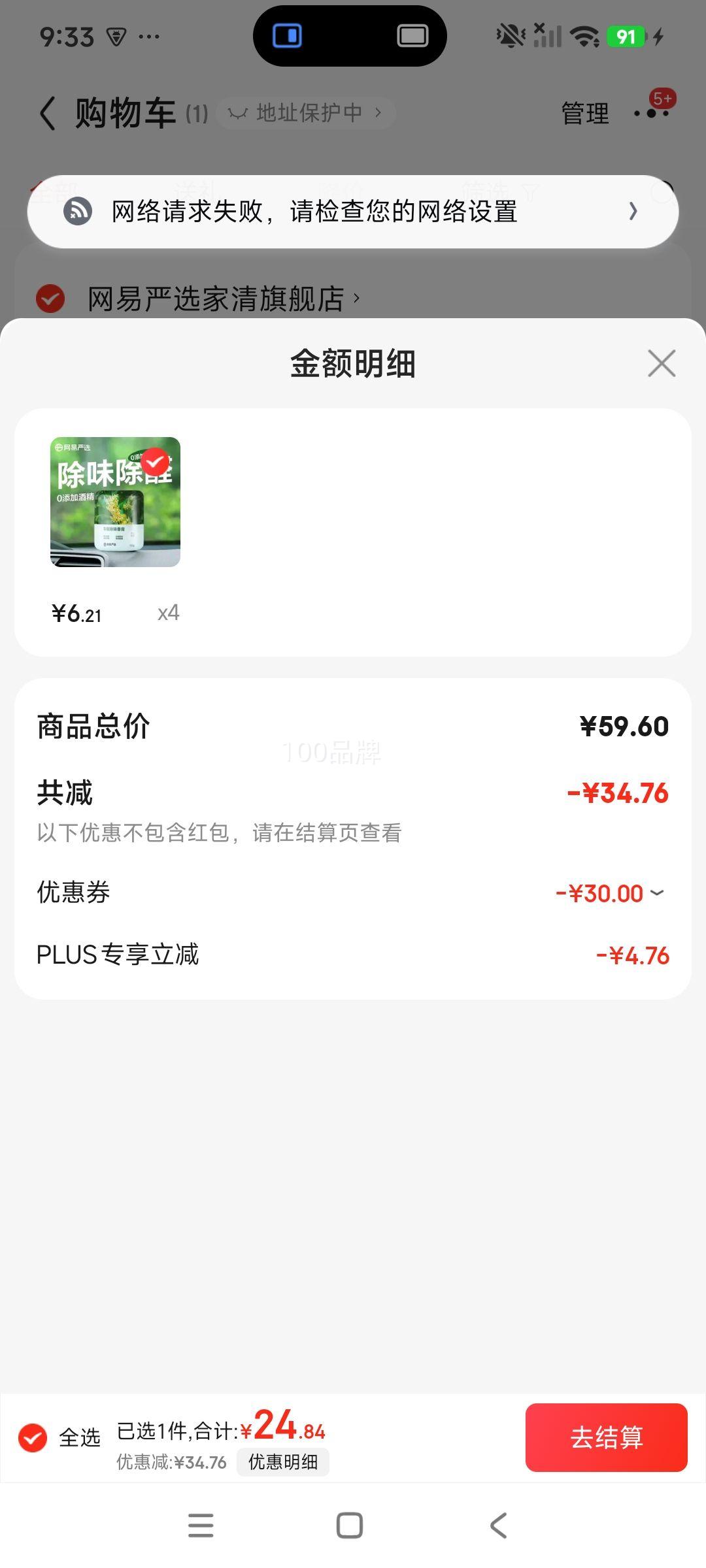This screenshot has height=1568, width=706.
Task: Open the more options menu with 5+ badge
Action: (650, 112)
